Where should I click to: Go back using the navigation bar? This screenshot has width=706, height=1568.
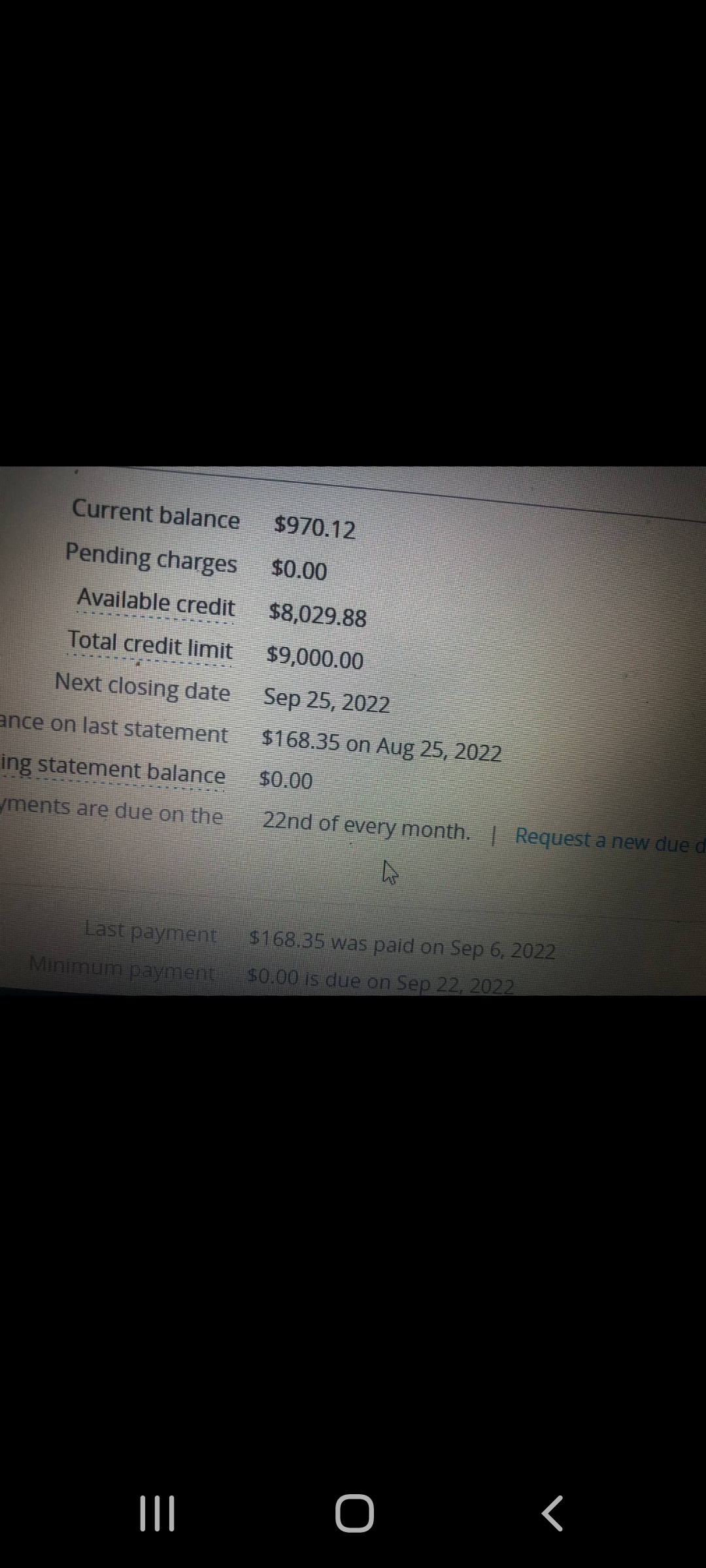tap(552, 1513)
